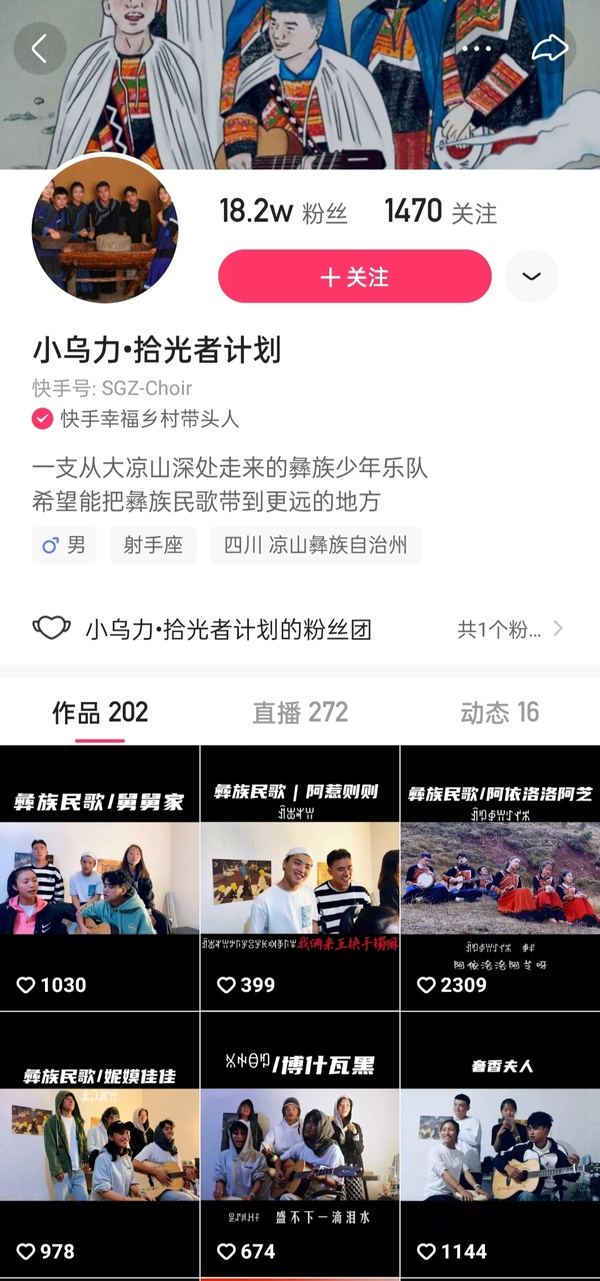This screenshot has width=600, height=1281.
Task: Go back using the arrow icon
Action: 40,48
